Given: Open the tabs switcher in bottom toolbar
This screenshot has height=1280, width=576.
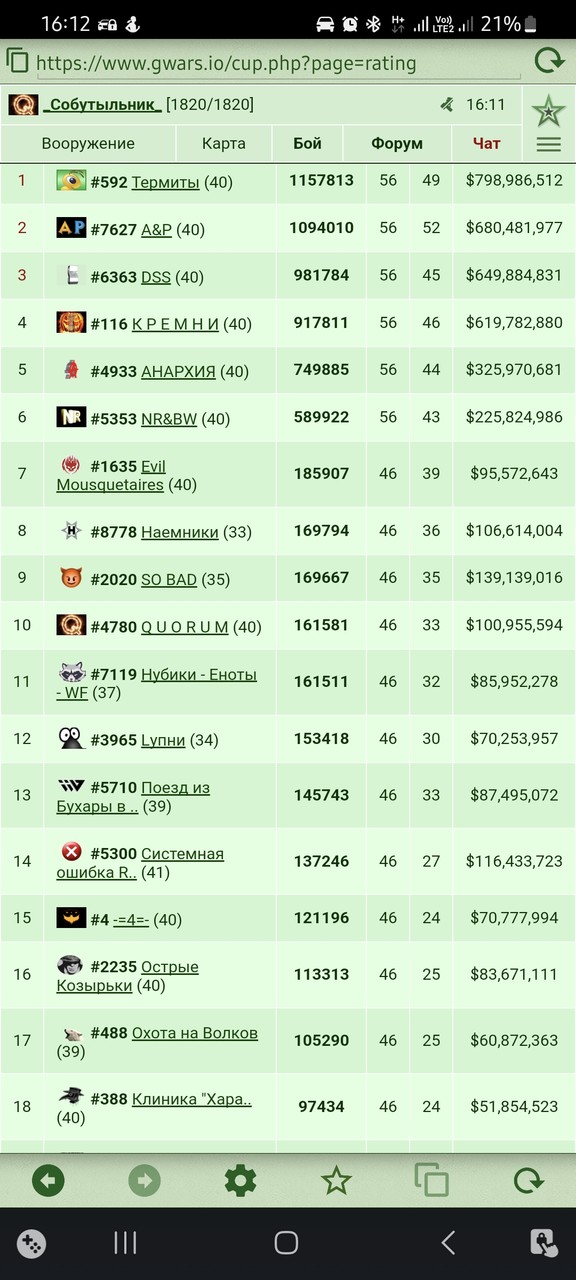Looking at the screenshot, I should (x=432, y=1181).
